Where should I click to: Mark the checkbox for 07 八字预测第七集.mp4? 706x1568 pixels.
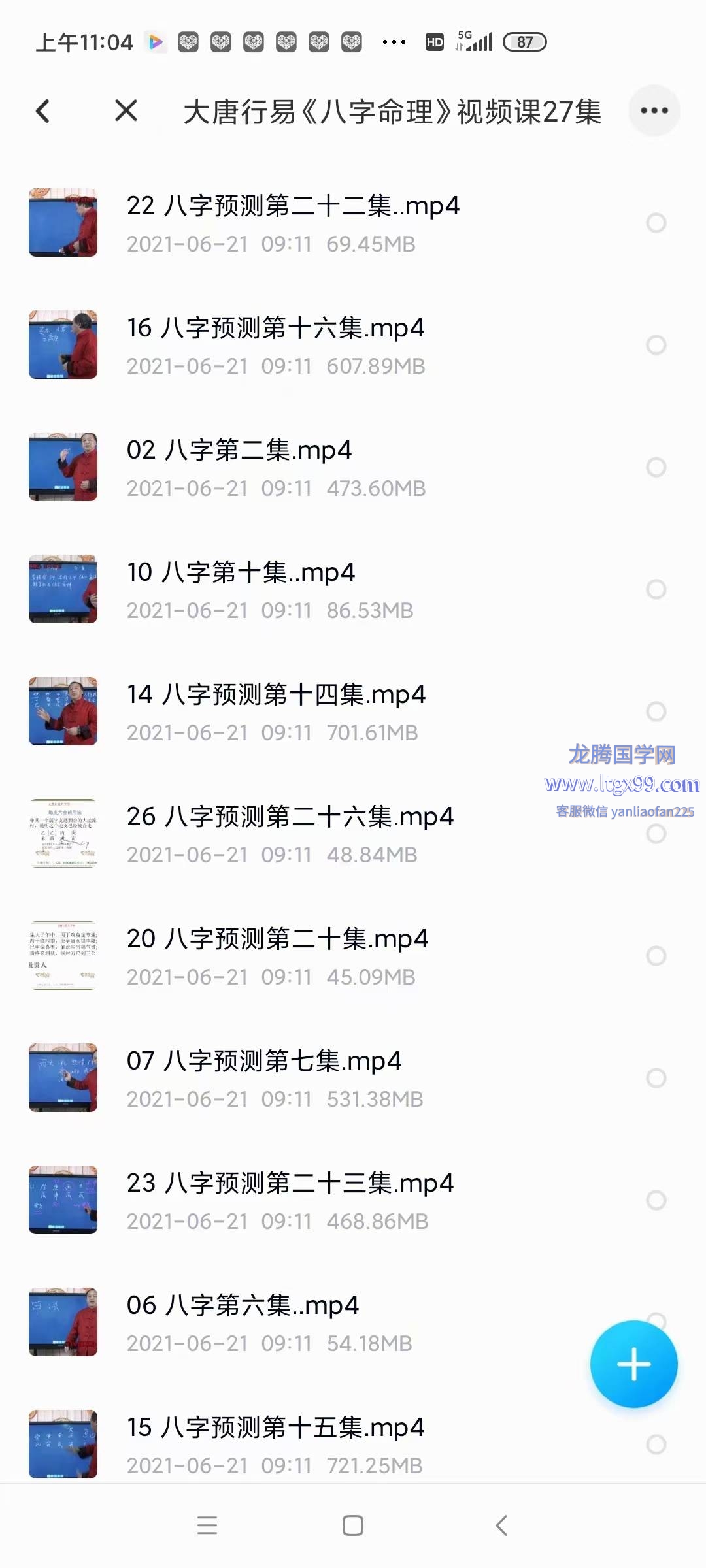point(656,1078)
